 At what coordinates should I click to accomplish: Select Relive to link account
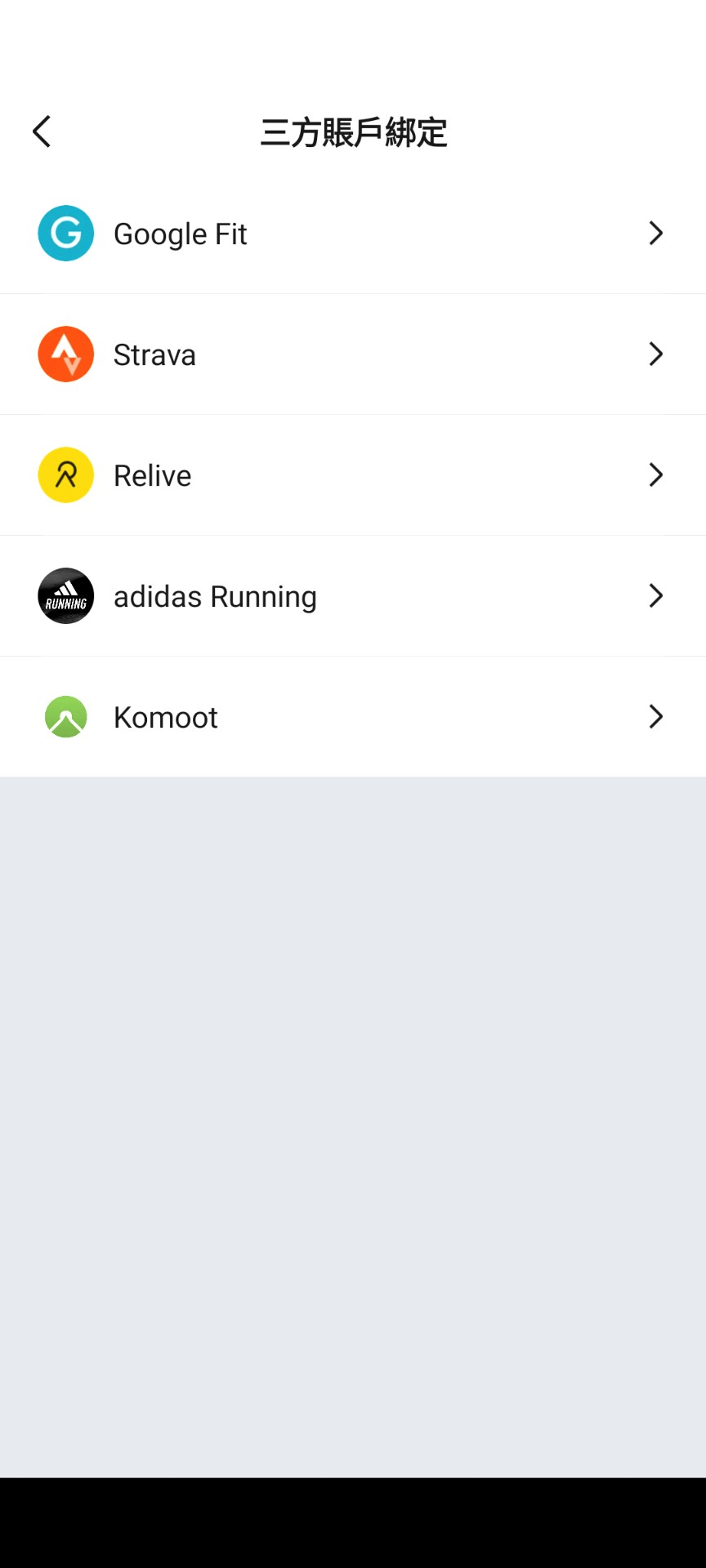351,475
